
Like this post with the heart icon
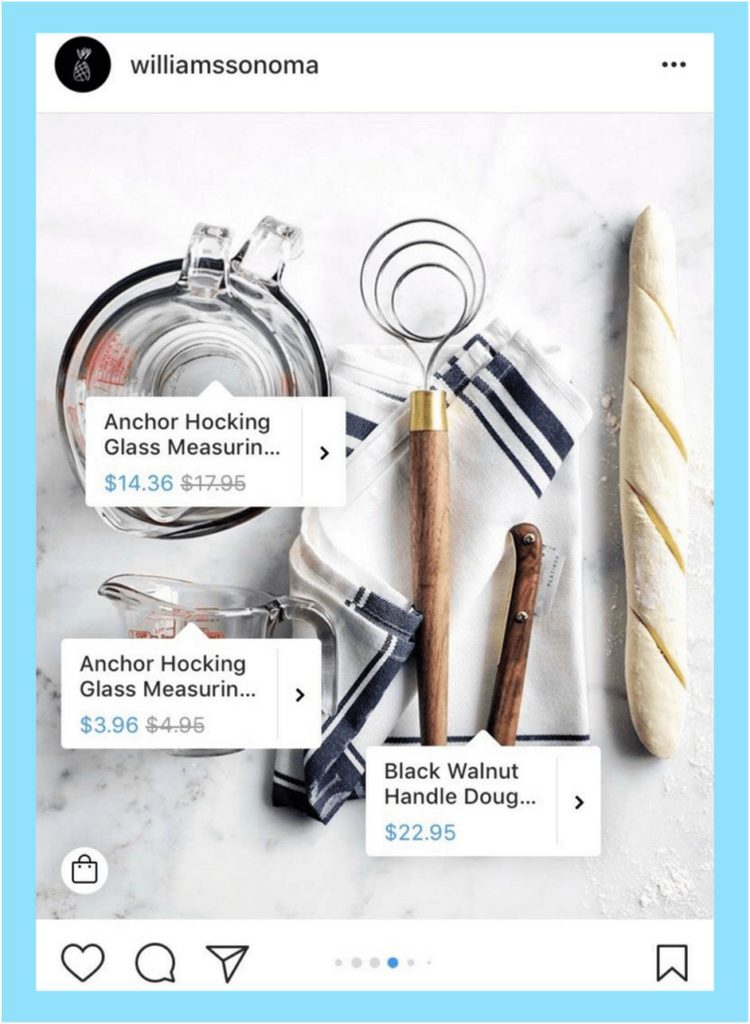point(83,963)
